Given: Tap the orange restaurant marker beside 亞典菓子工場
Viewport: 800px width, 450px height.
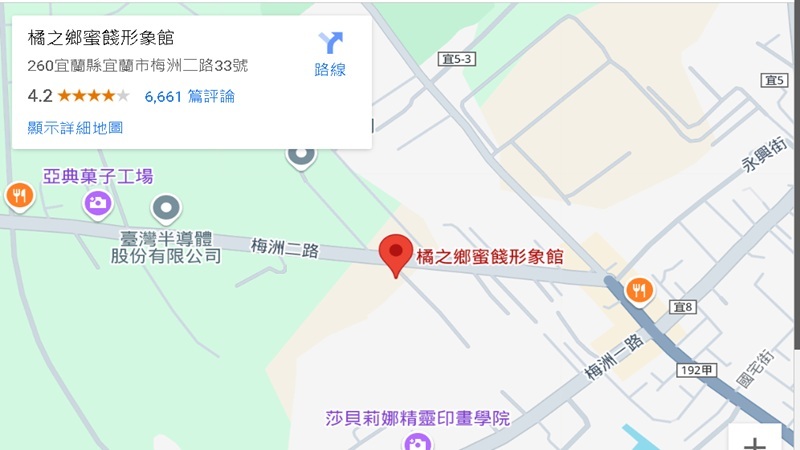Looking at the screenshot, I should [x=18, y=195].
